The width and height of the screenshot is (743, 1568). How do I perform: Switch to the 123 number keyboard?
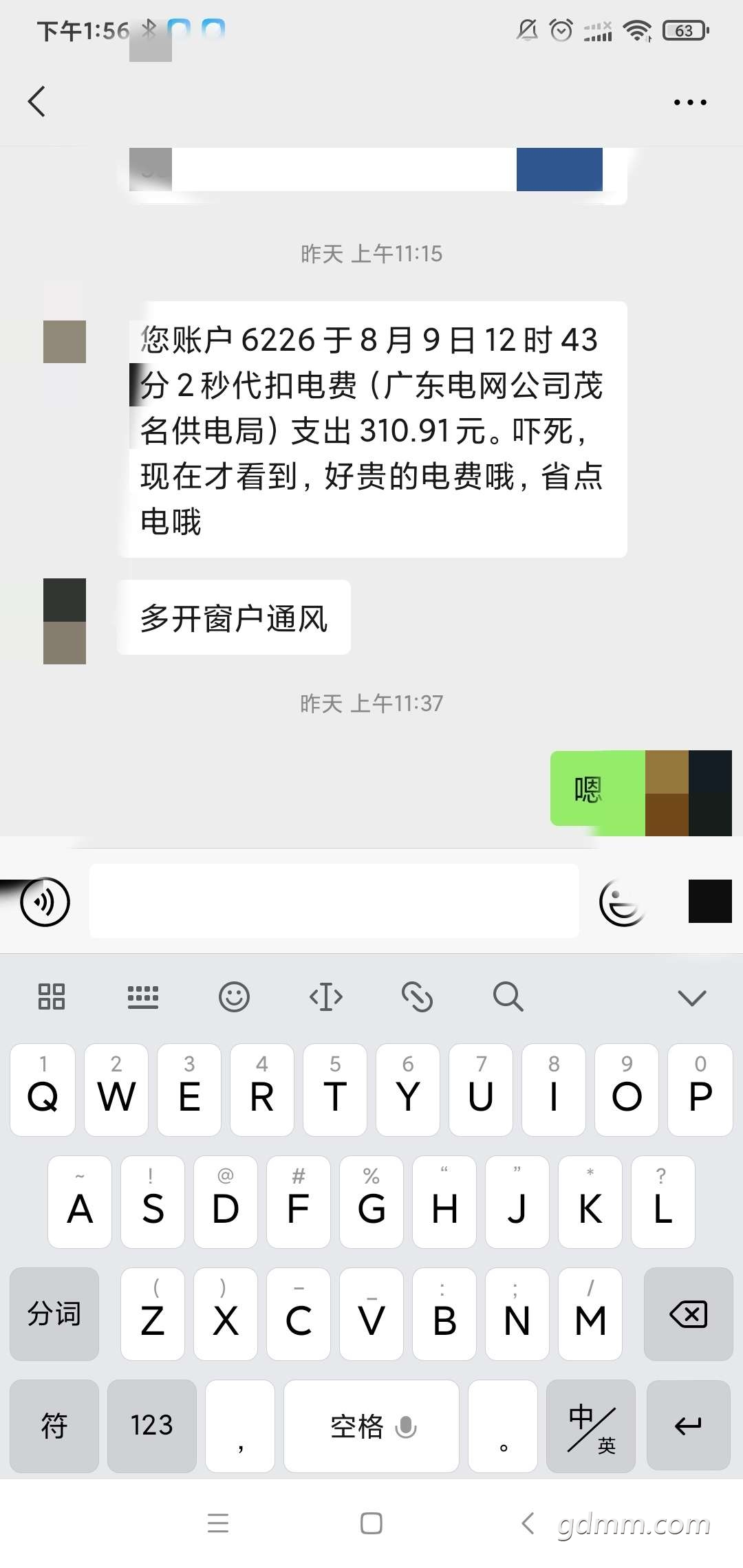point(152,1426)
